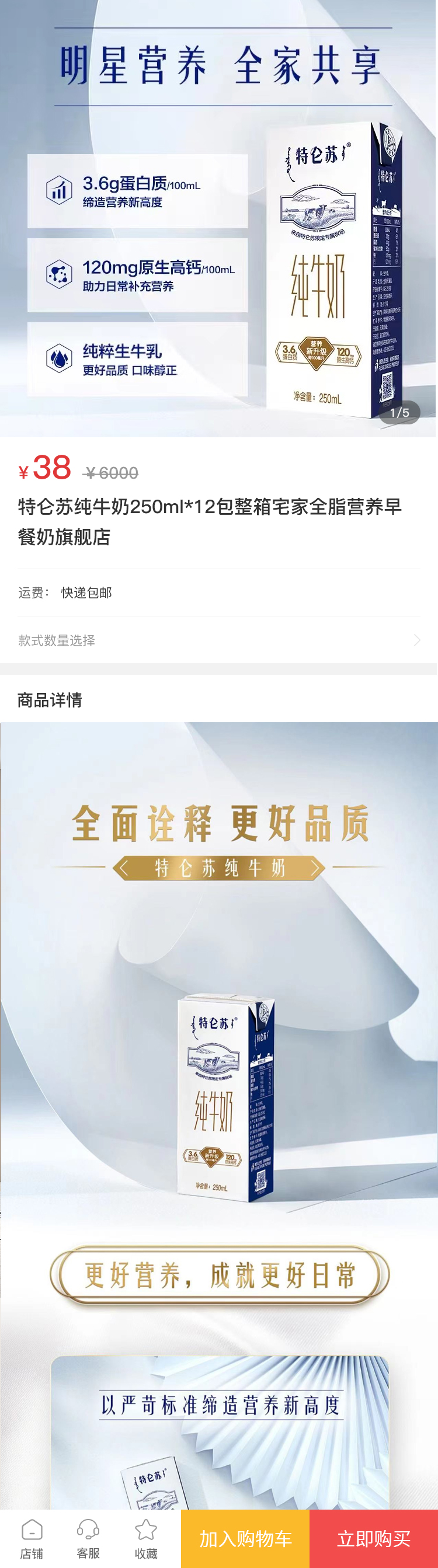Tap 立即购买 to buy now
Image resolution: width=438 pixels, height=1568 pixels.
[373, 1538]
